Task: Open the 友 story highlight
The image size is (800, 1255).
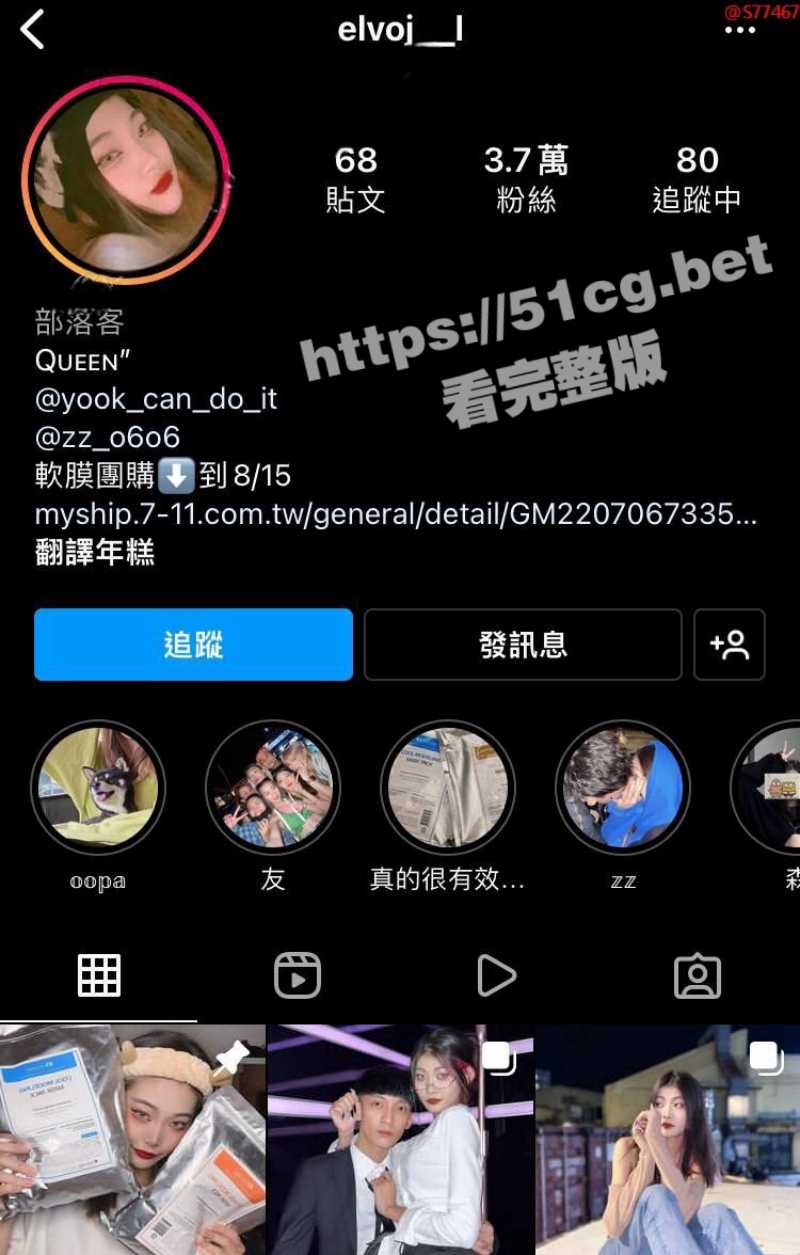Action: (x=272, y=788)
